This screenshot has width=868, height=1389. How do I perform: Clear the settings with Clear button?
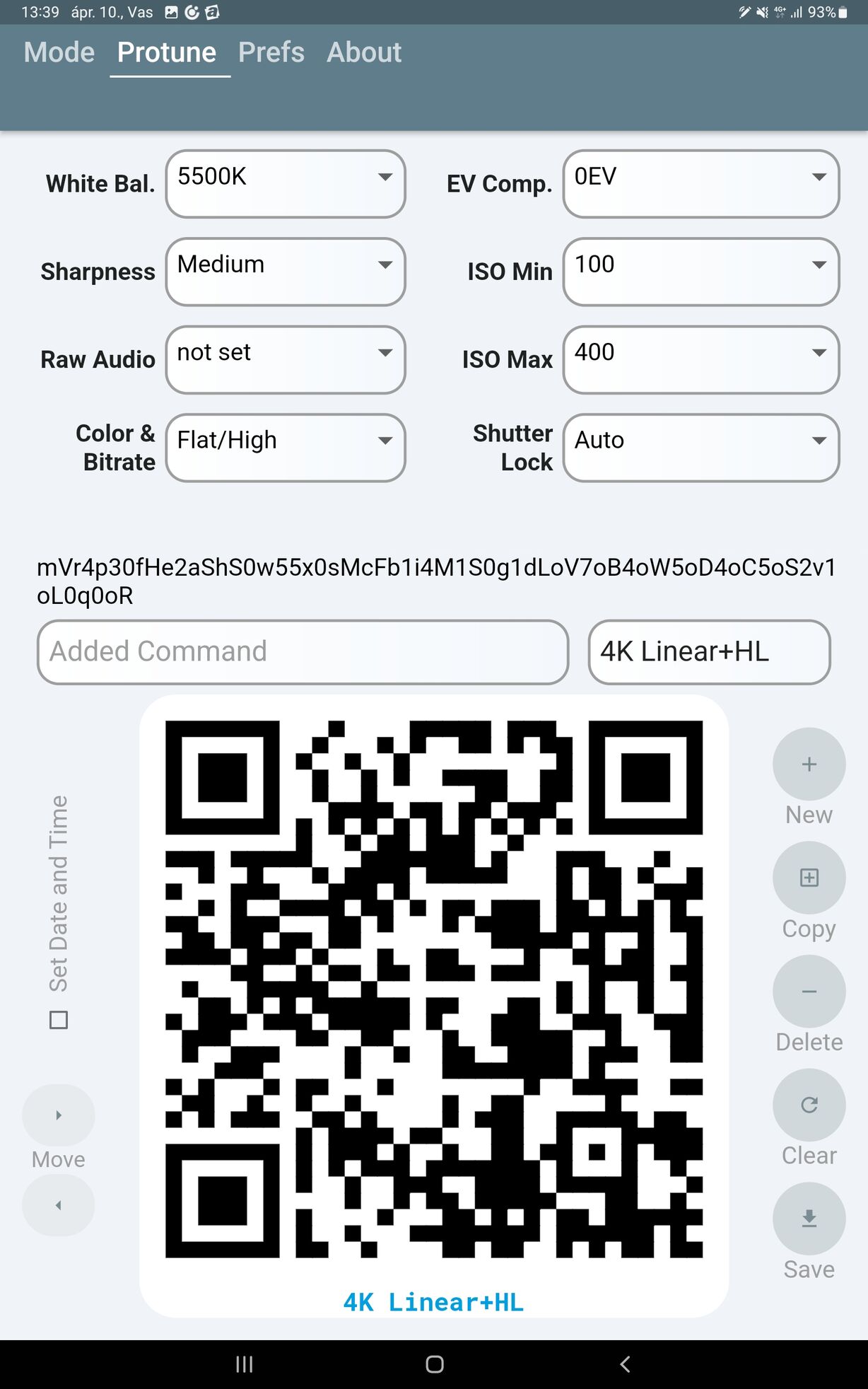(809, 1105)
